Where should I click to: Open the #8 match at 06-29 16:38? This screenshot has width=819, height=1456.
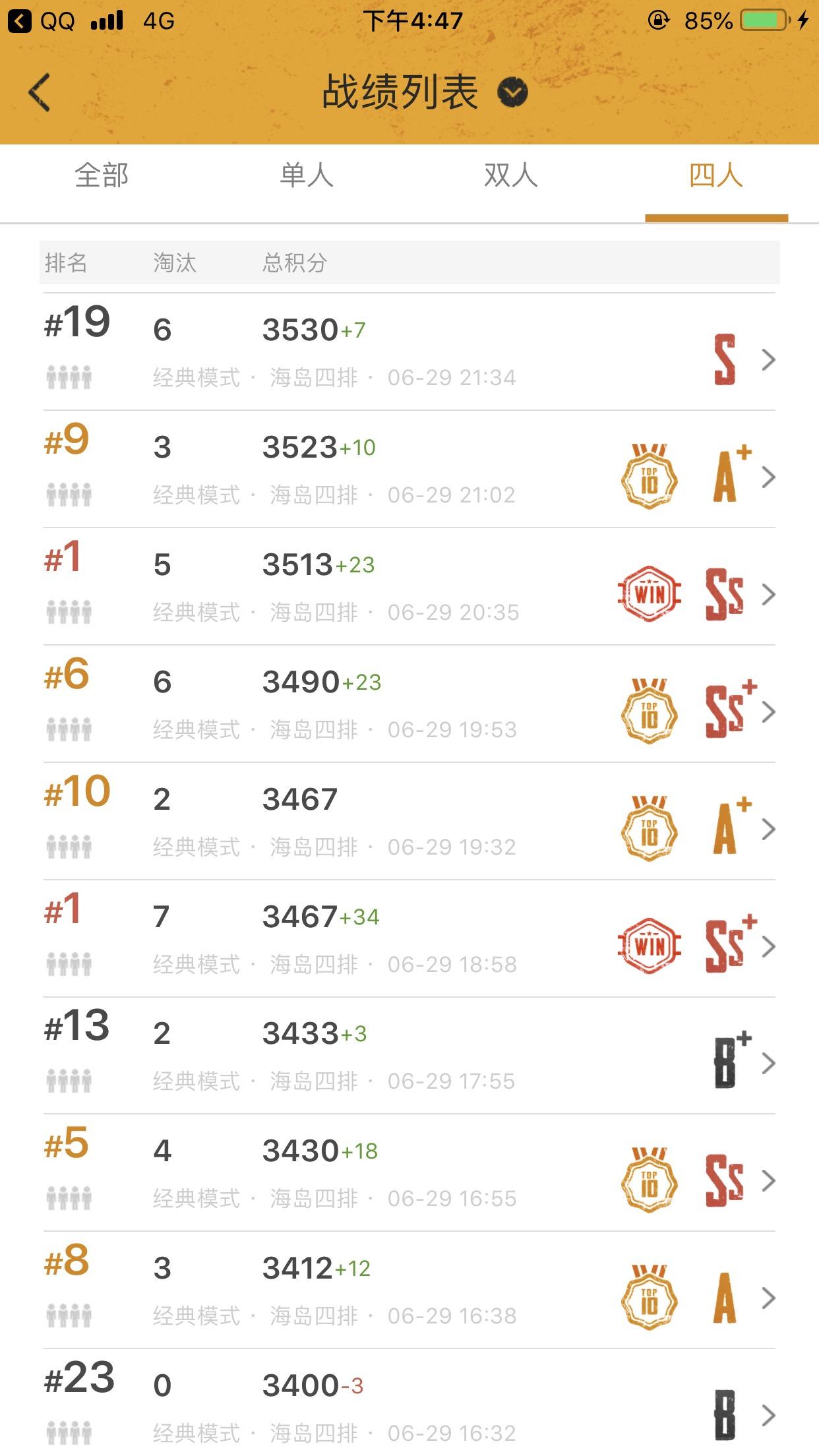409,1290
